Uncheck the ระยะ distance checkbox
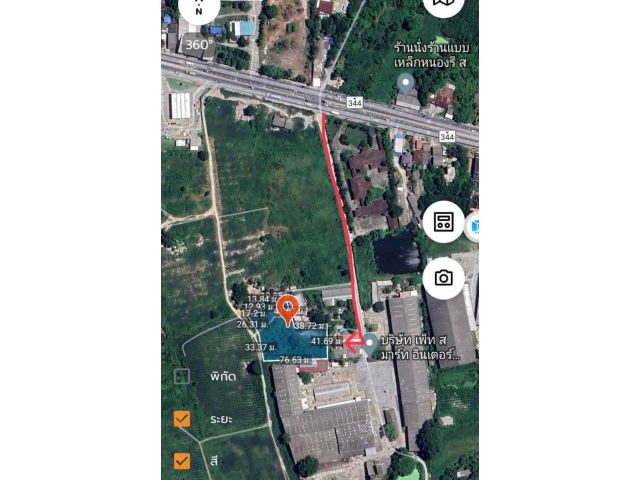The height and width of the screenshot is (480, 640). (x=182, y=419)
